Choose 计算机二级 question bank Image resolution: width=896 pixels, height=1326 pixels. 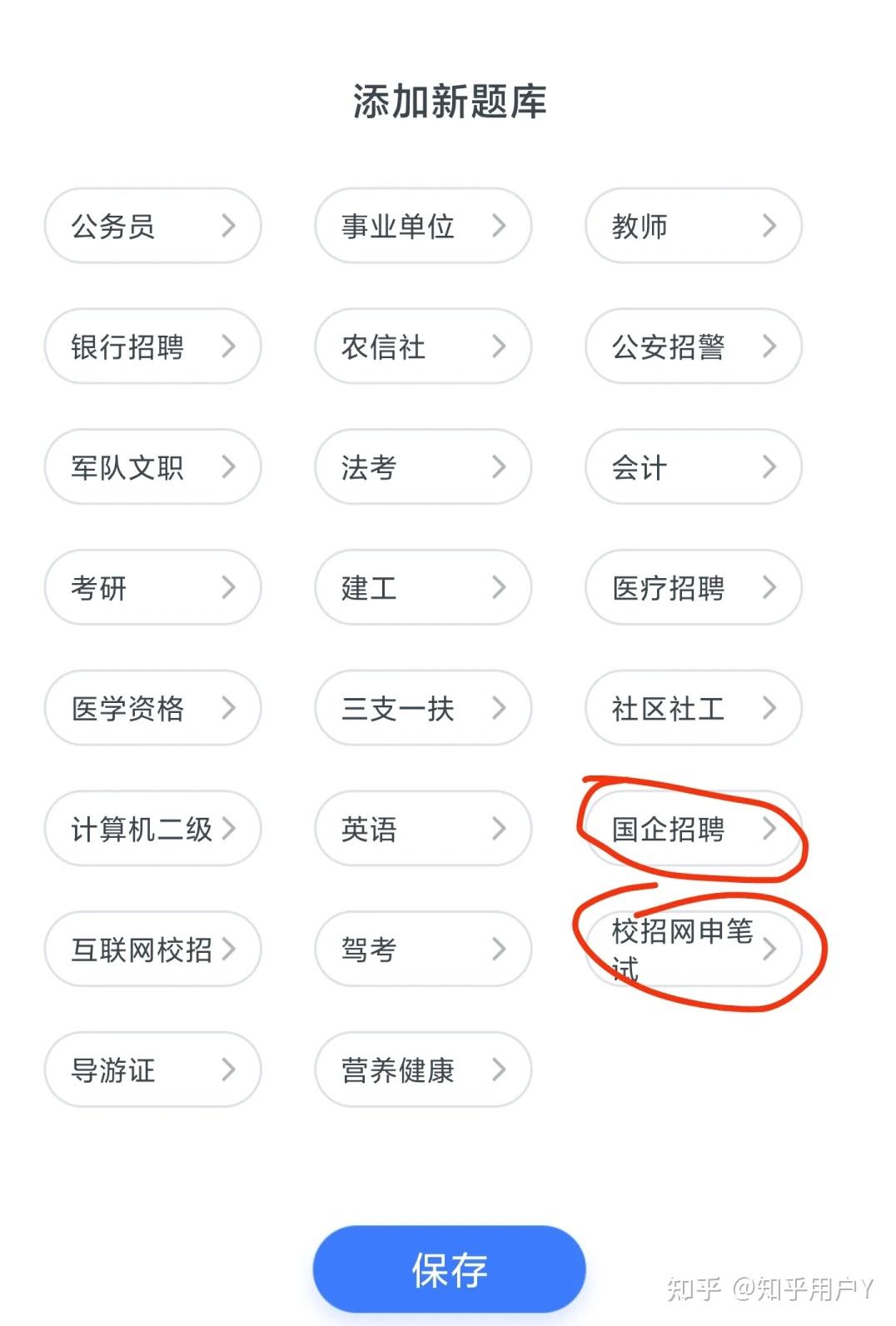(x=152, y=828)
